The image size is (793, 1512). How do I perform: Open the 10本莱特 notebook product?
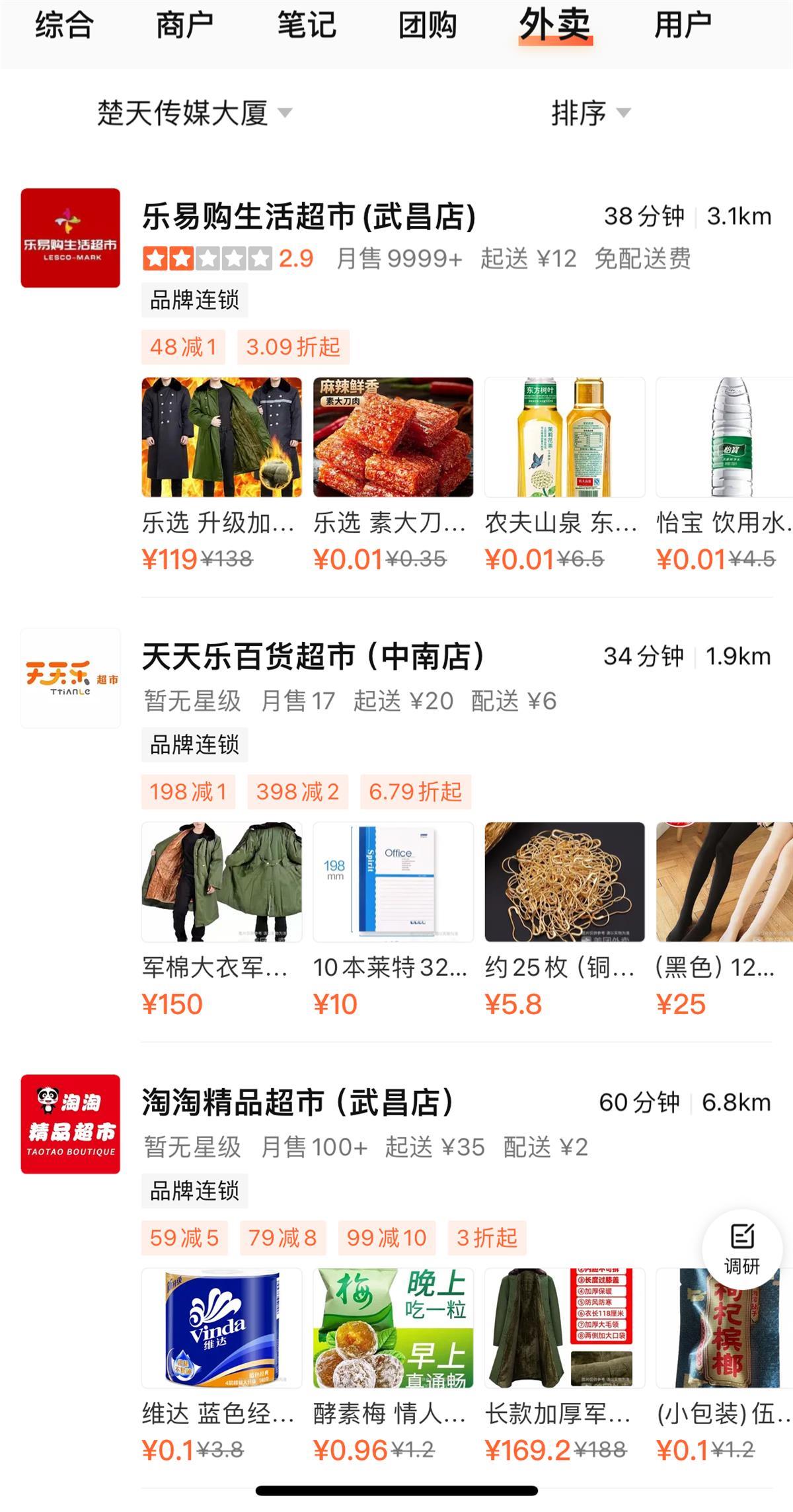(x=393, y=882)
